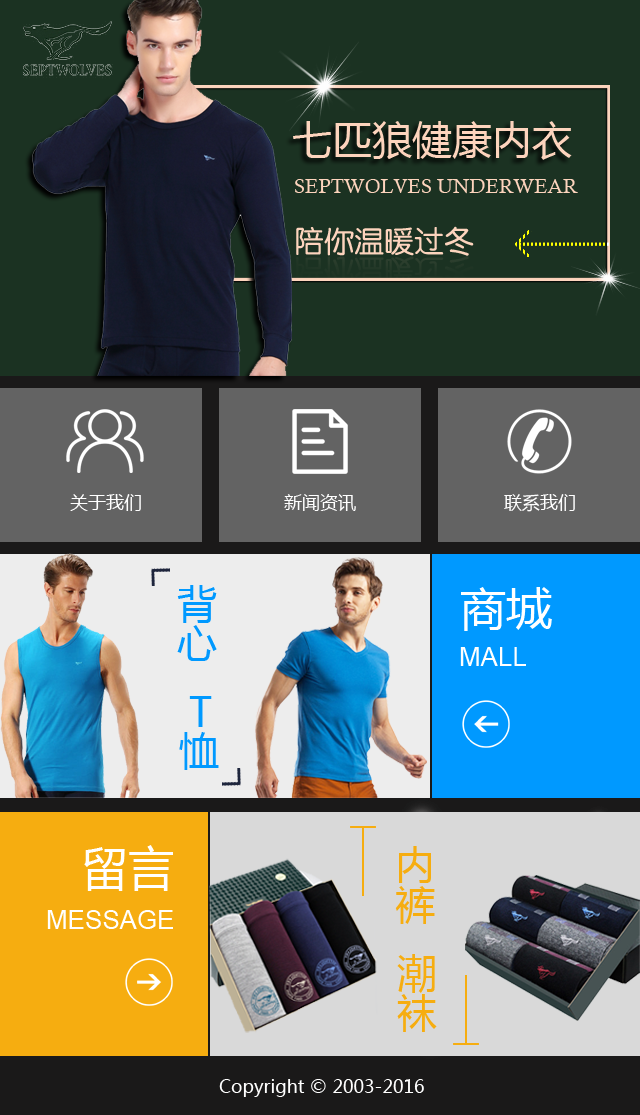View the 内裤 潮袜 product category
The height and width of the screenshot is (1115, 640).
(x=425, y=933)
